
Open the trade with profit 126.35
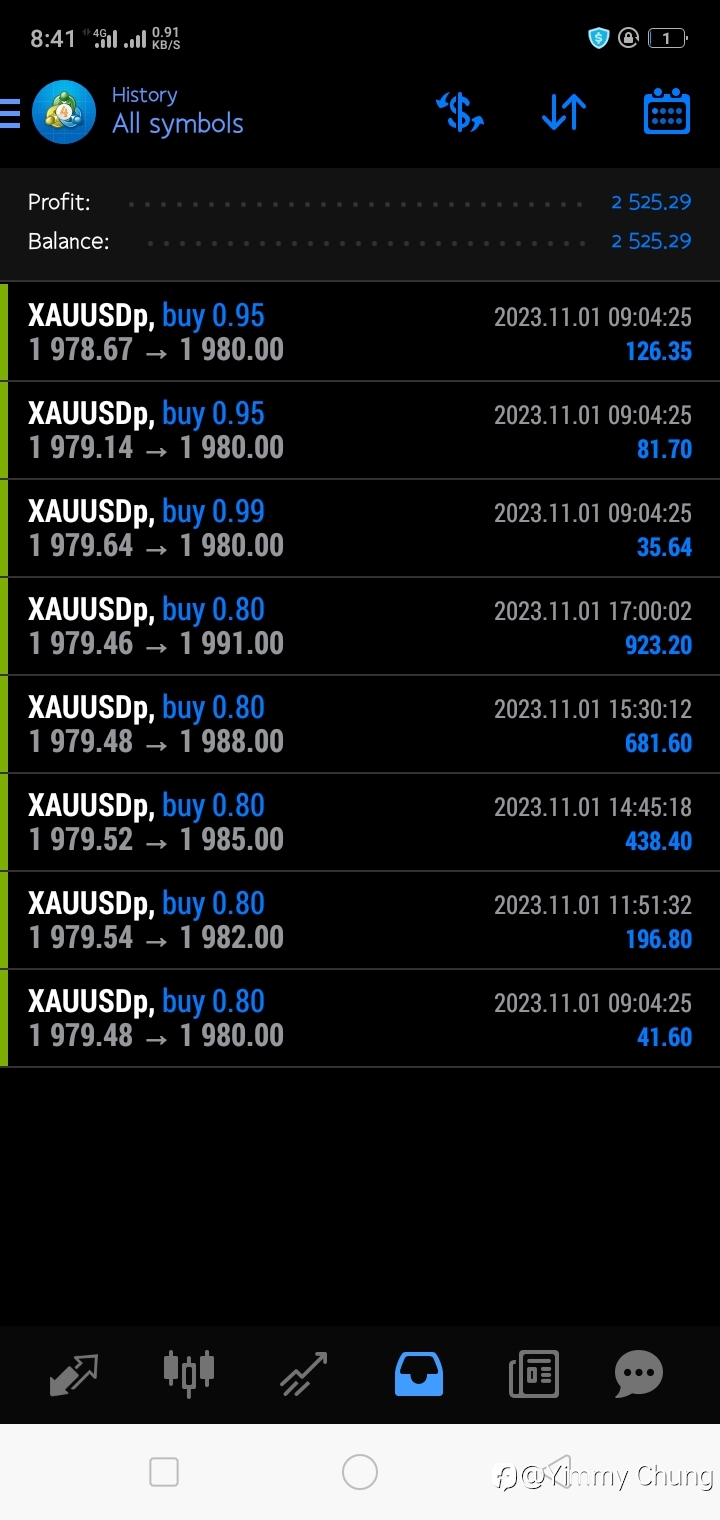click(360, 332)
